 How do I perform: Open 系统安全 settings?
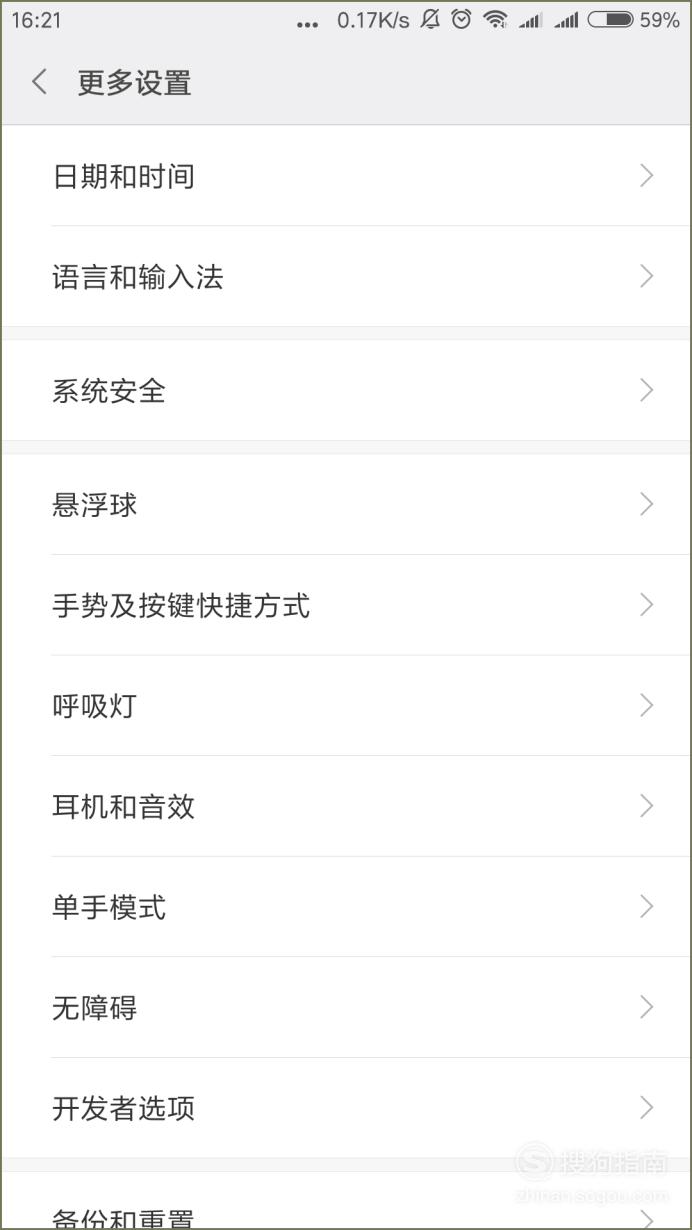point(346,390)
